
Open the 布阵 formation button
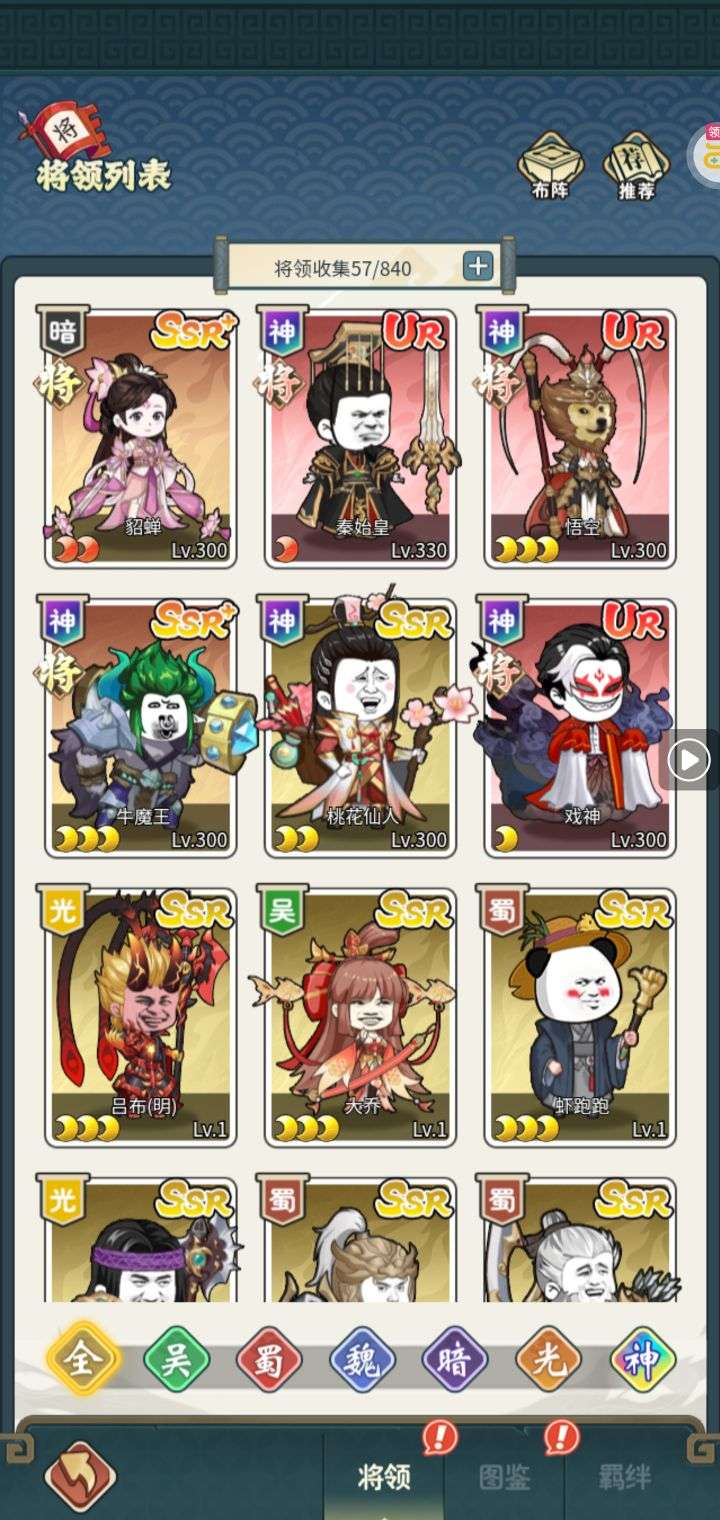(550, 165)
